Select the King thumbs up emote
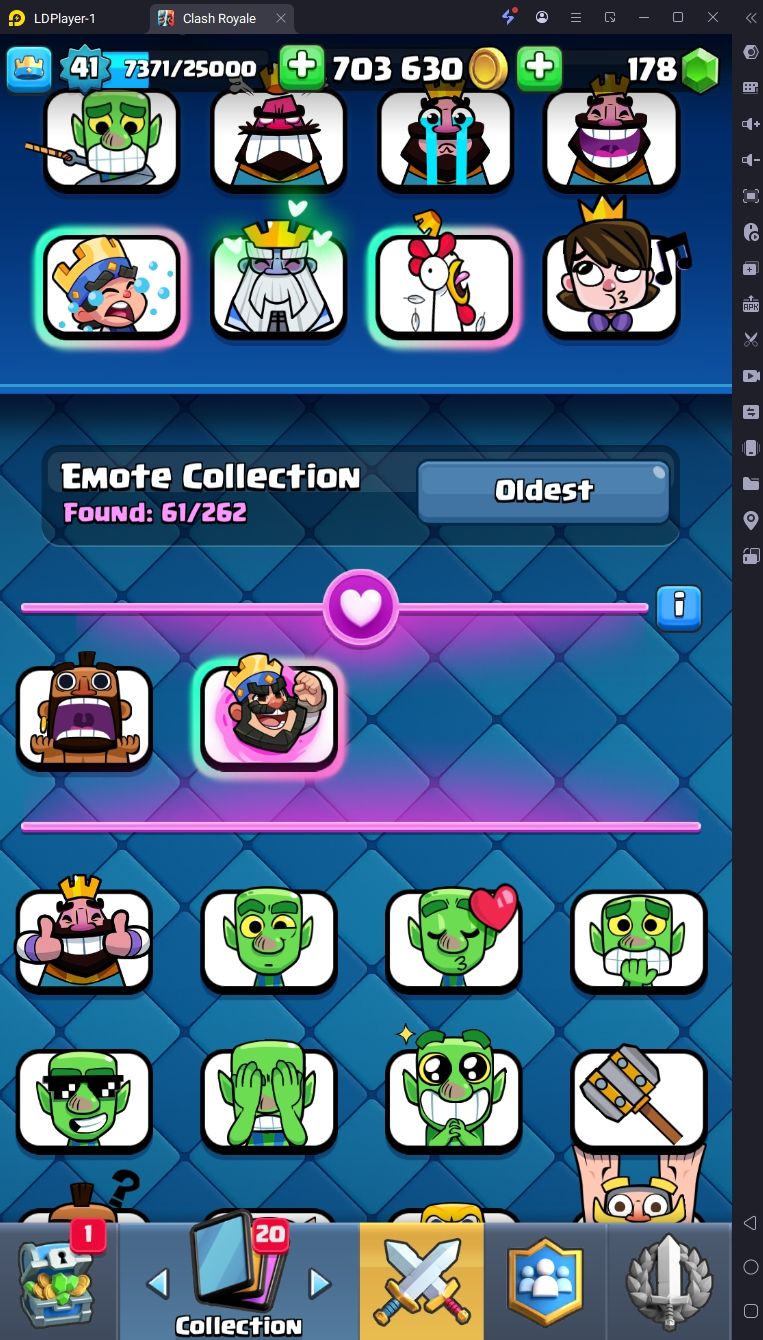Viewport: 763px width, 1340px height. [x=85, y=938]
